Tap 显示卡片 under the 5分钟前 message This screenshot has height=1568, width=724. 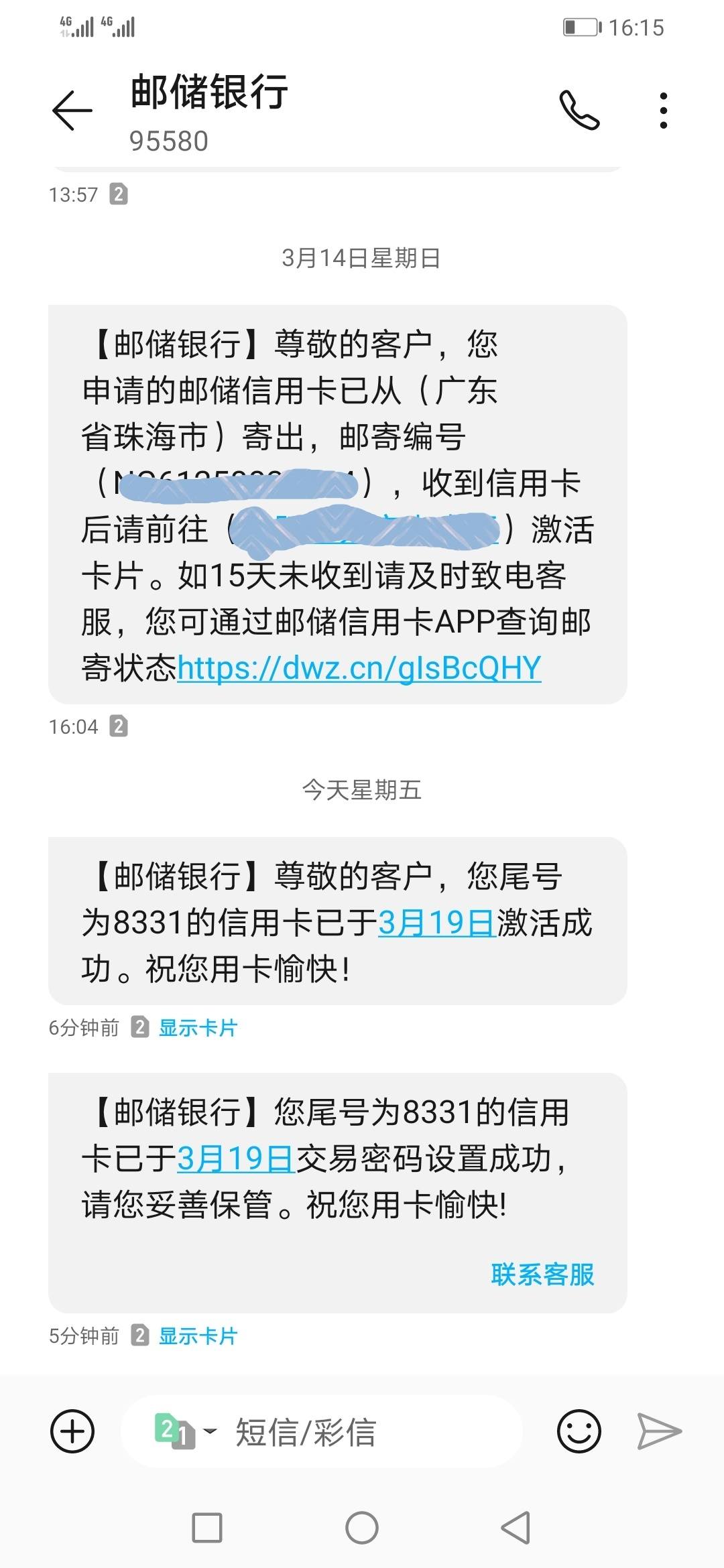[x=198, y=1336]
